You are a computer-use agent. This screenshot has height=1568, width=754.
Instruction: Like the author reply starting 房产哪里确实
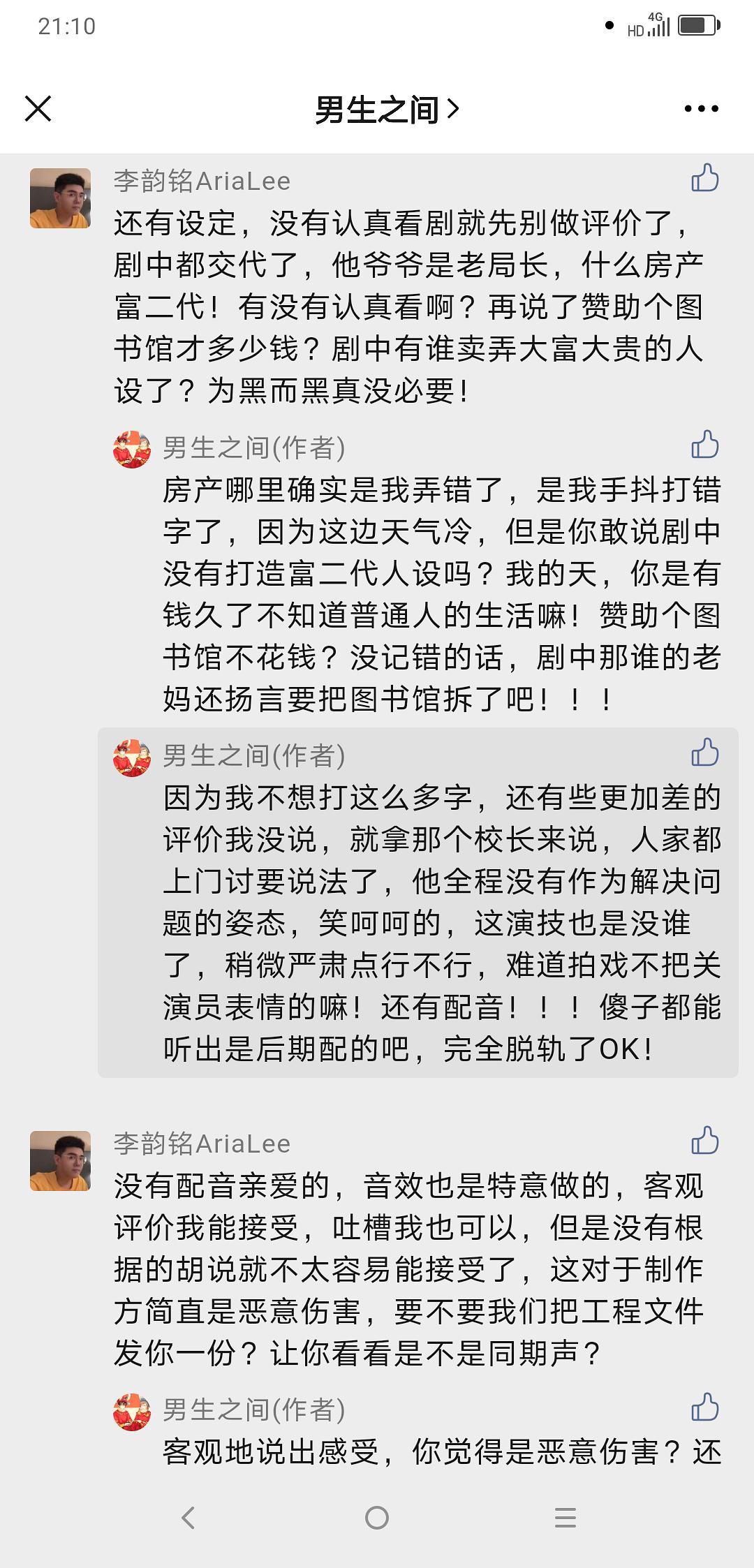pos(704,445)
